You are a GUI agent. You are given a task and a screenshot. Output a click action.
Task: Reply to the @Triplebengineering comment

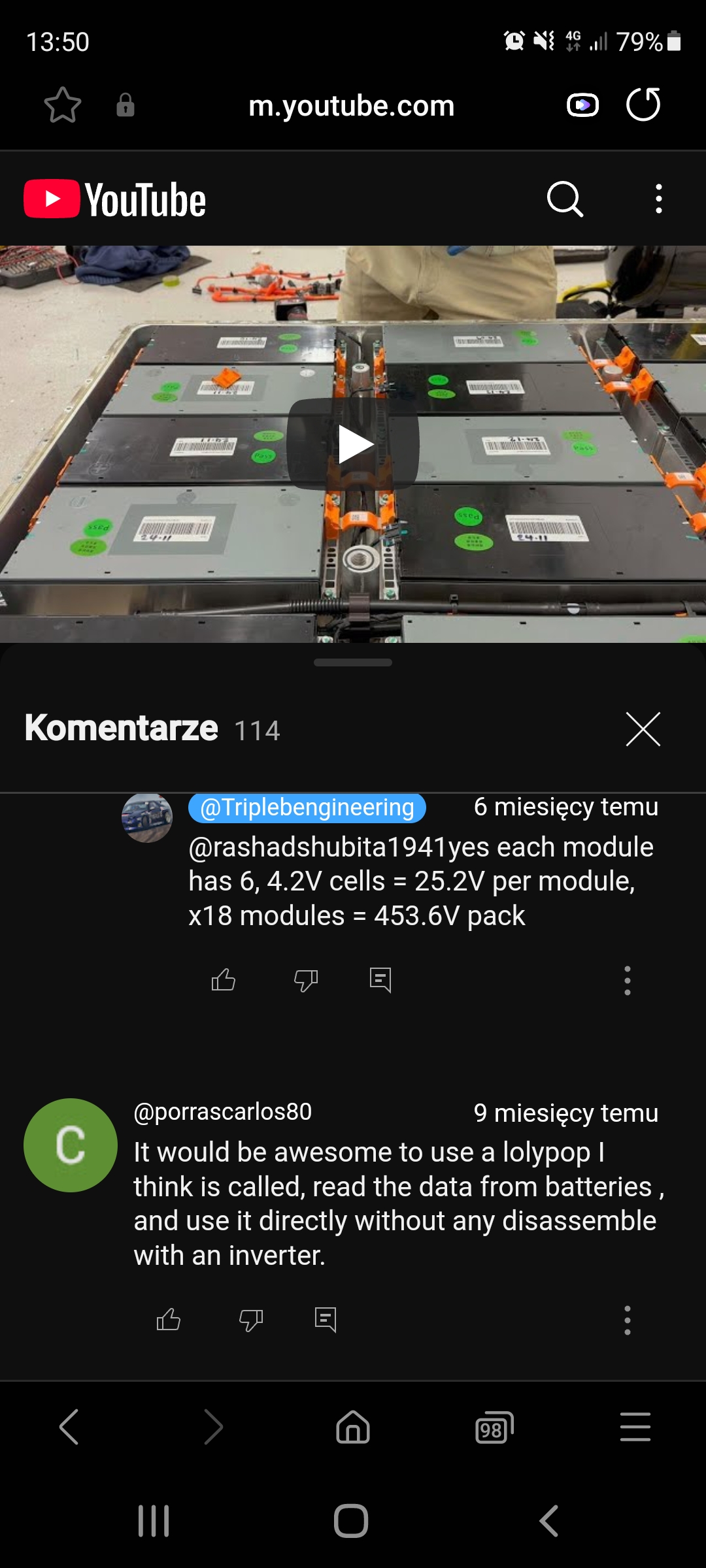(x=380, y=980)
